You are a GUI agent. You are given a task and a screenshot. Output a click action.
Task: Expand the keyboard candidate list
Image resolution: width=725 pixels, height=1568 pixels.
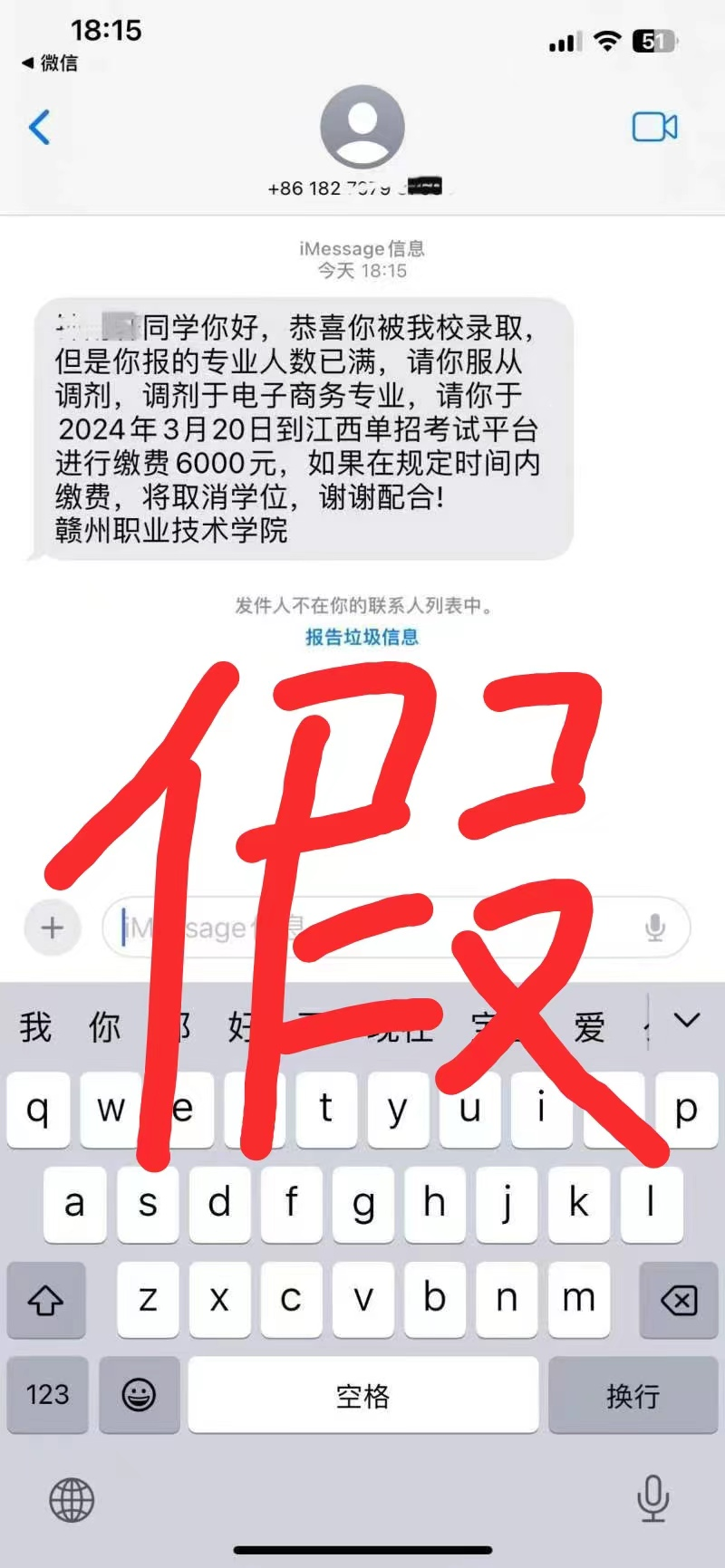687,1021
